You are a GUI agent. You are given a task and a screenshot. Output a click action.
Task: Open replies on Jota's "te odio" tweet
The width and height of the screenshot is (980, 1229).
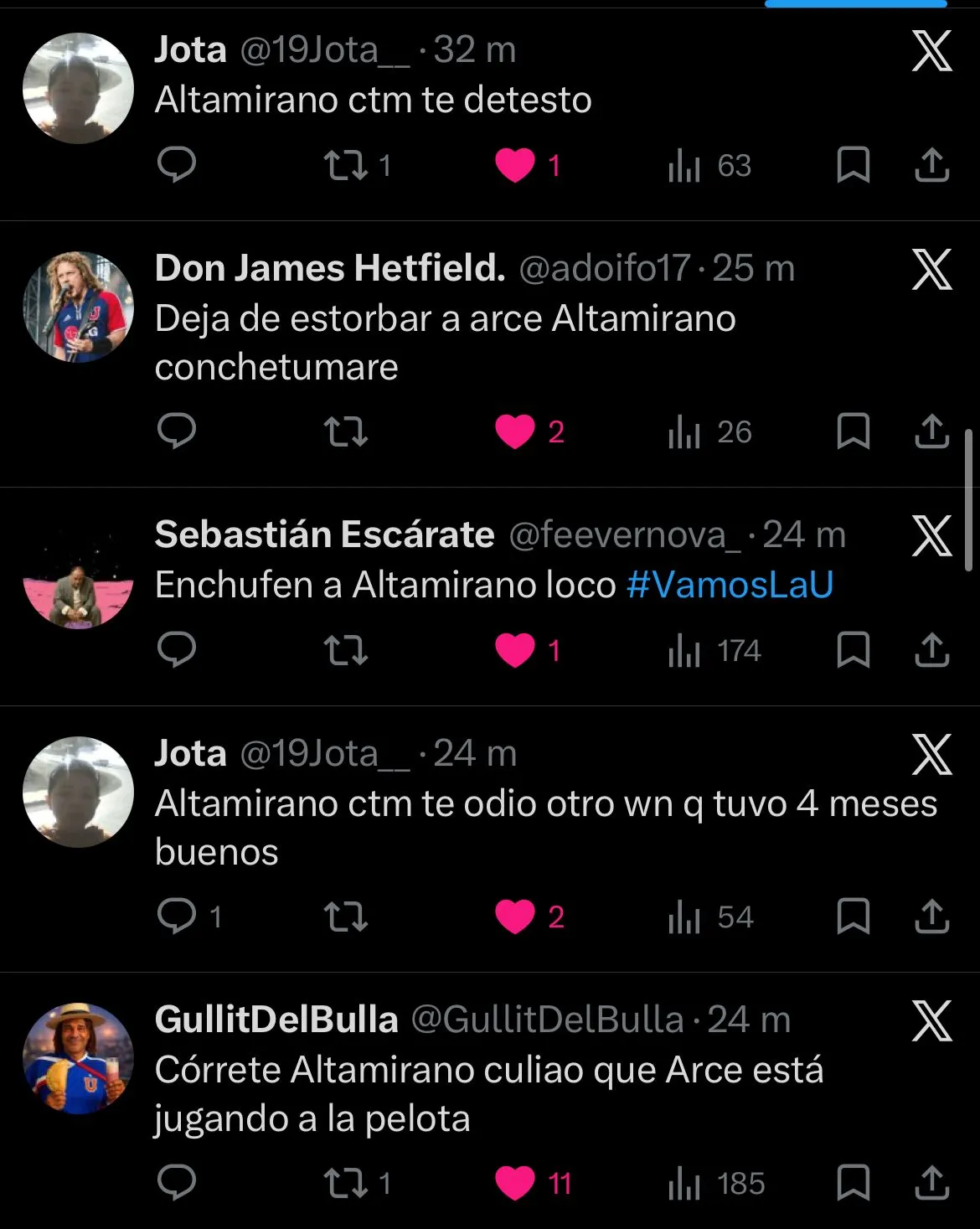[177, 917]
